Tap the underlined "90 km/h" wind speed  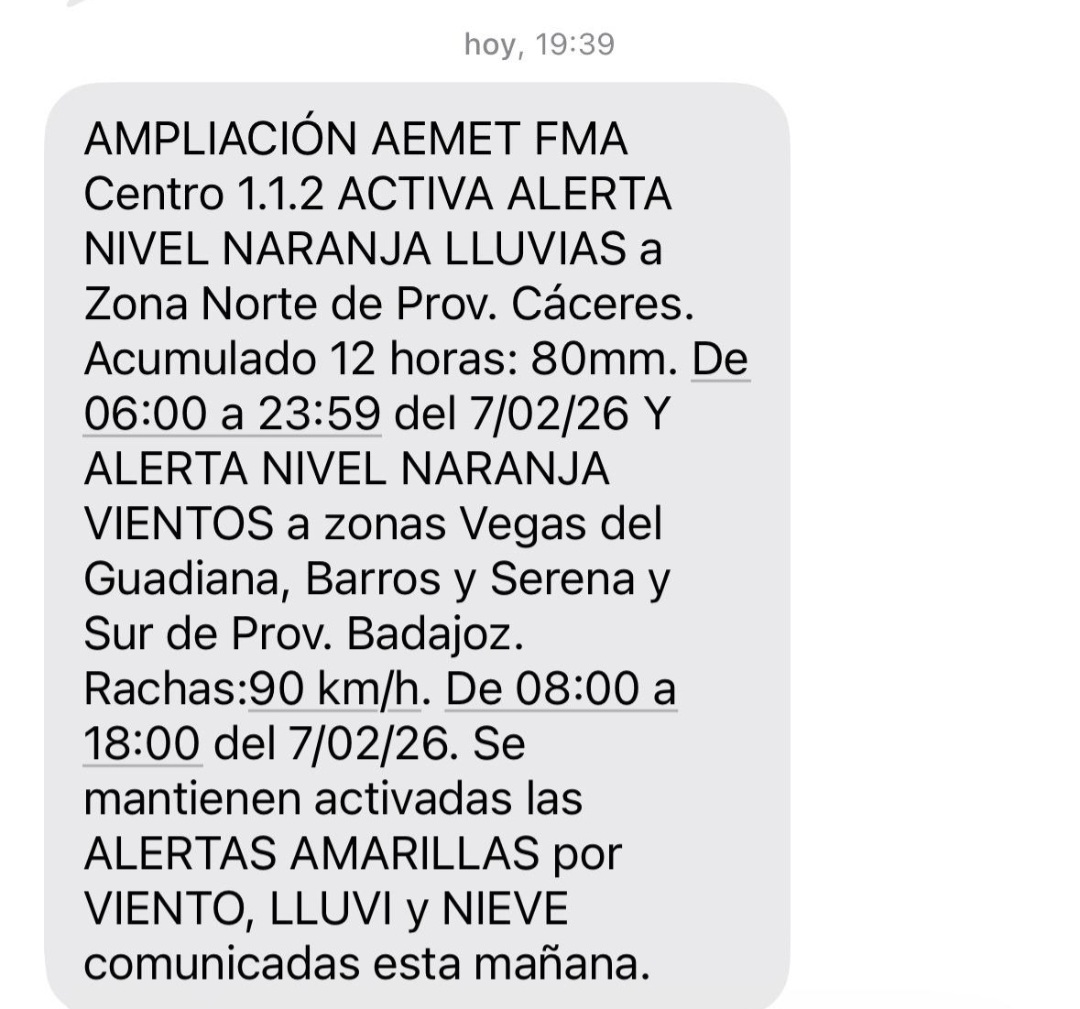[339, 689]
